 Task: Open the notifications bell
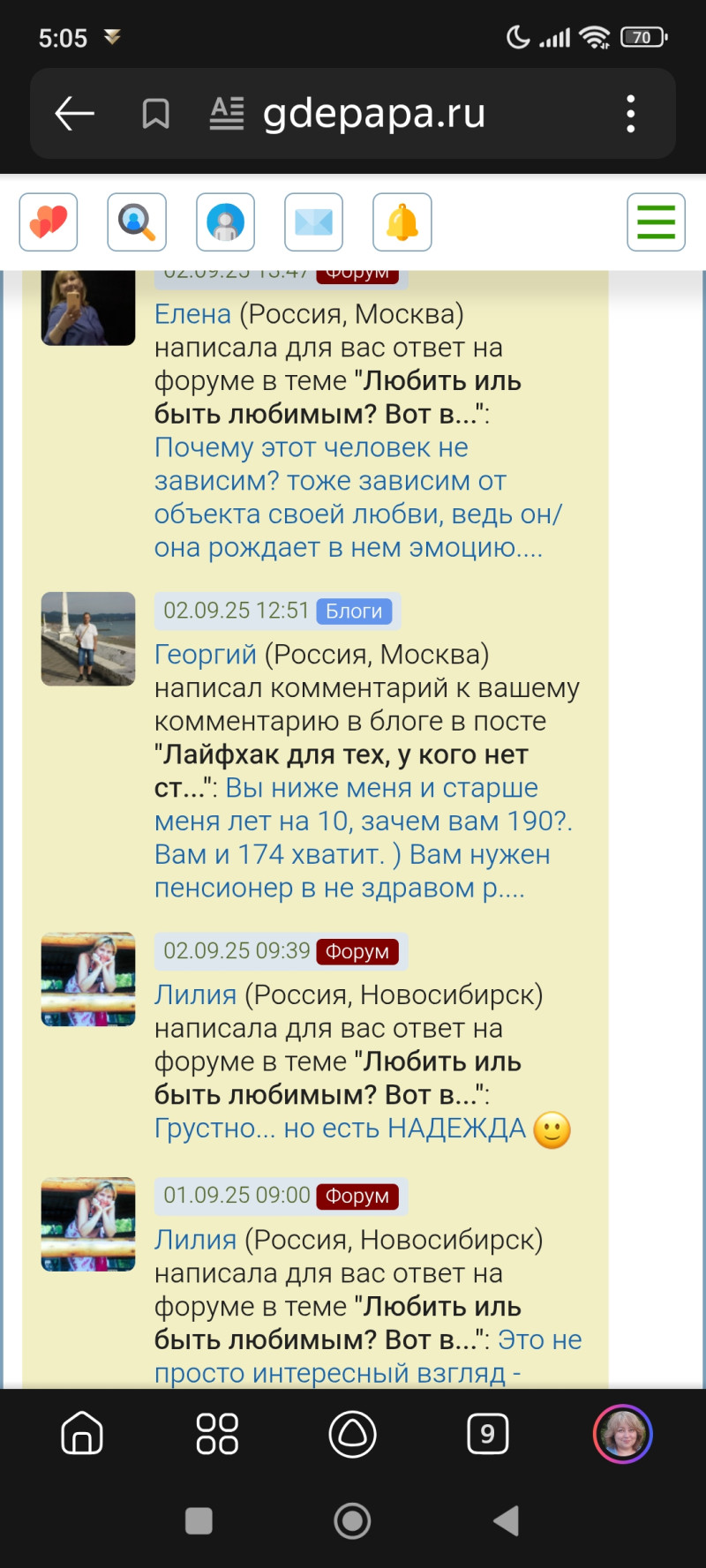point(402,222)
